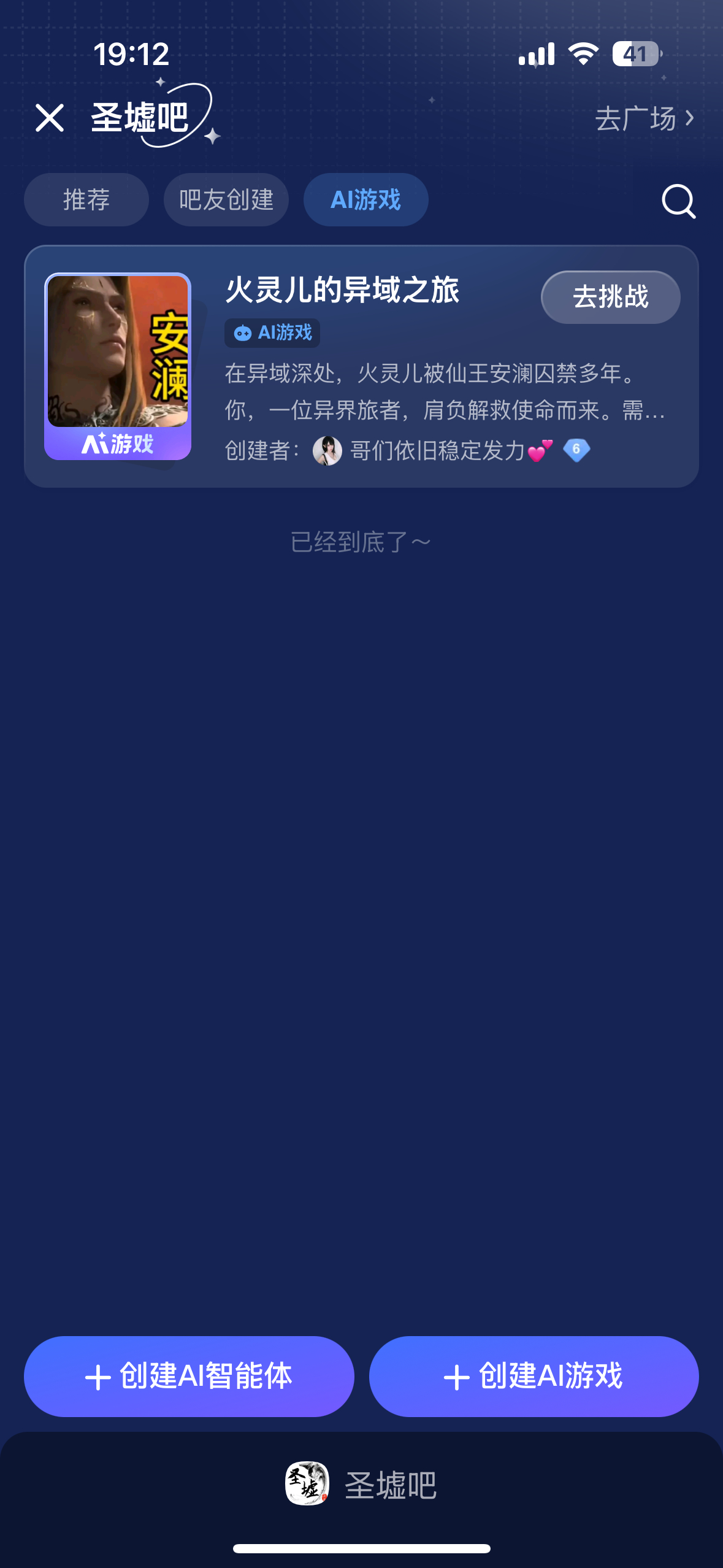The height and width of the screenshot is (1568, 723).
Task: Open 圣墟吧 at the bottom bar
Action: click(361, 1484)
